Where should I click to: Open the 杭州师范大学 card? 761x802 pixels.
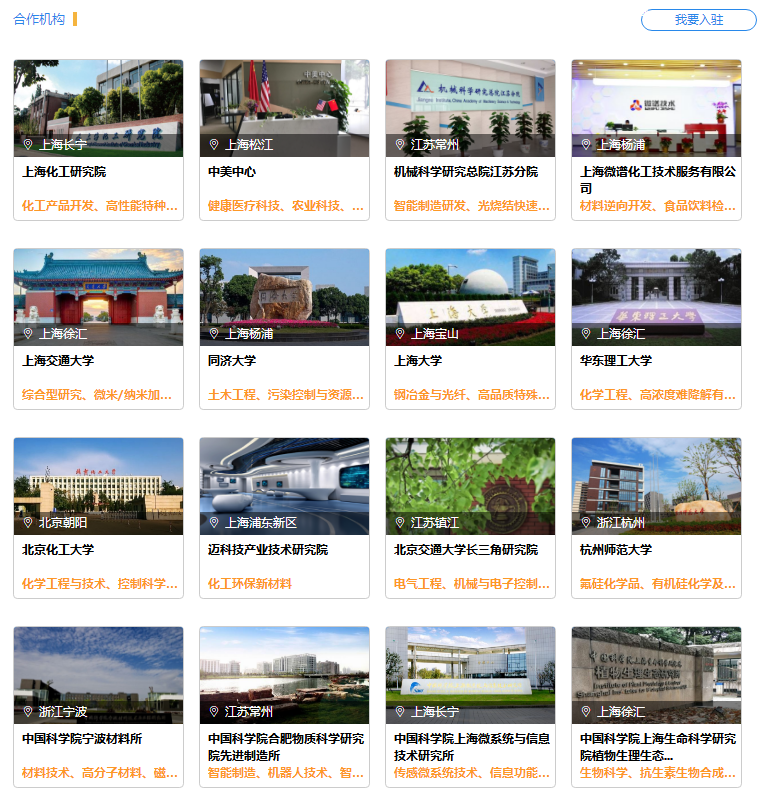click(x=656, y=517)
